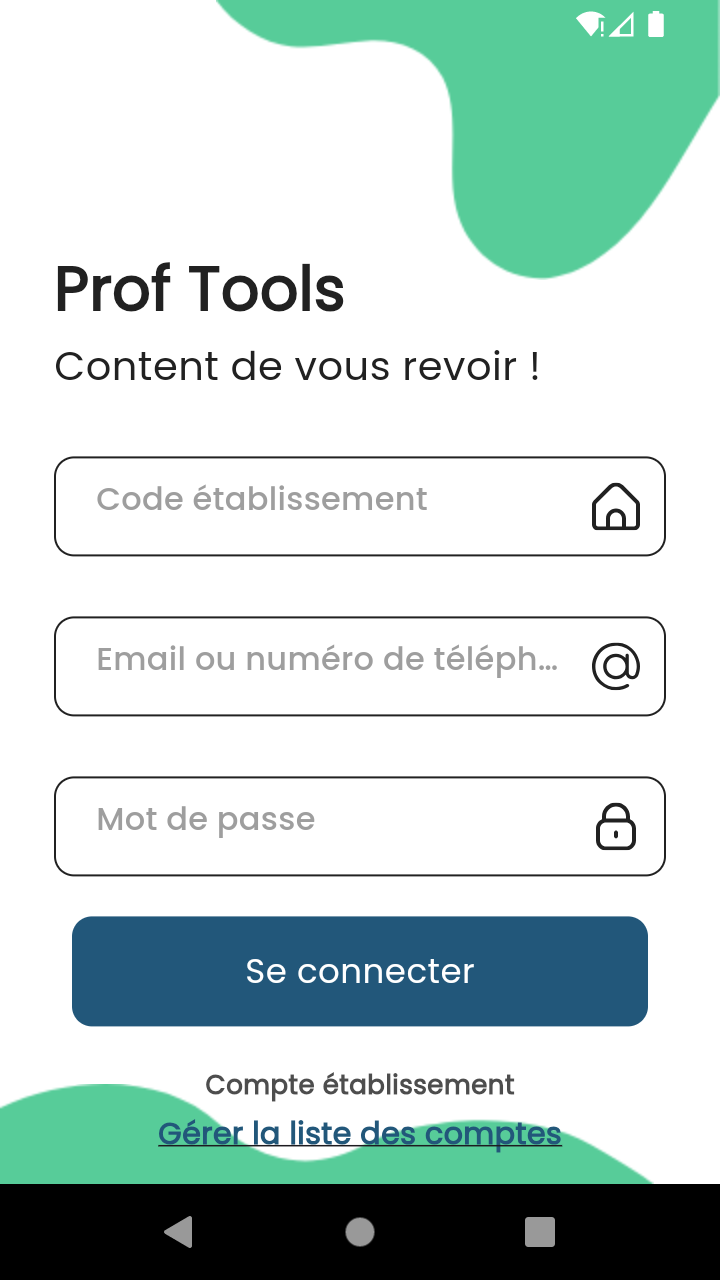Open the Gérer la liste des comptes link
This screenshot has height=1280, width=720.
click(x=360, y=1133)
